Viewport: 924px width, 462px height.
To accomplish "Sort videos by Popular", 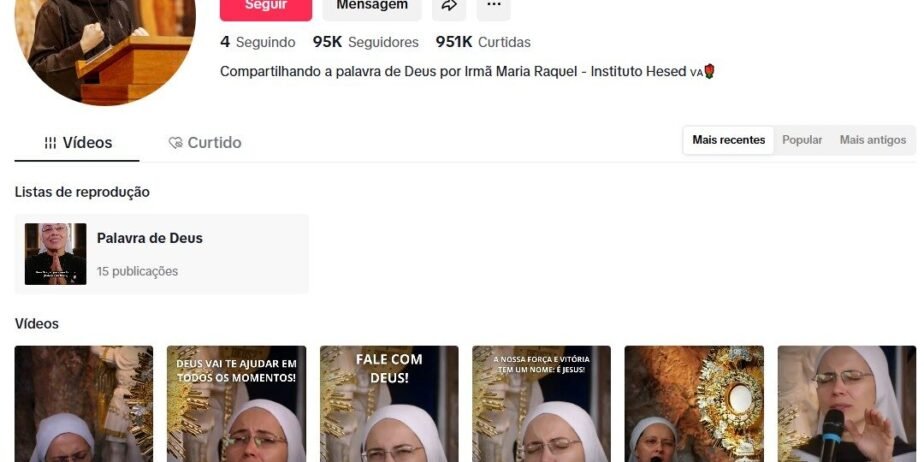I will pyautogui.click(x=802, y=140).
